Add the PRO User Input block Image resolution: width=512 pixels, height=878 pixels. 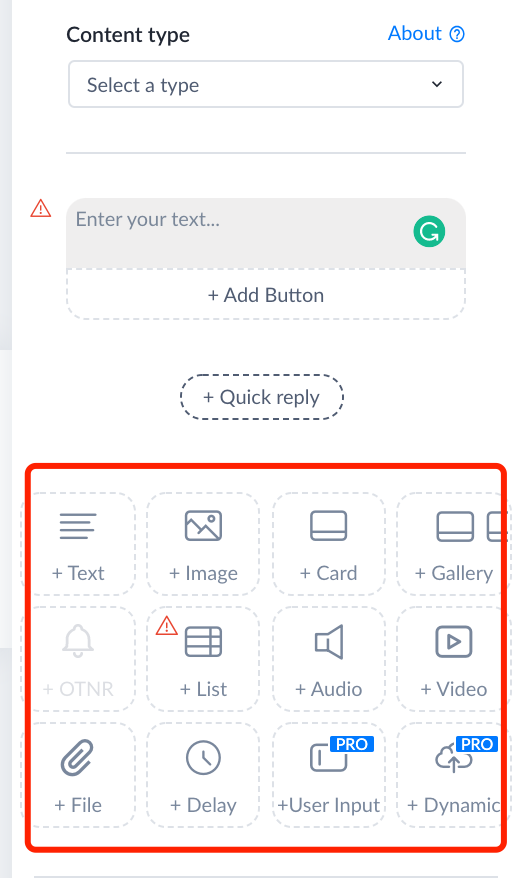329,775
